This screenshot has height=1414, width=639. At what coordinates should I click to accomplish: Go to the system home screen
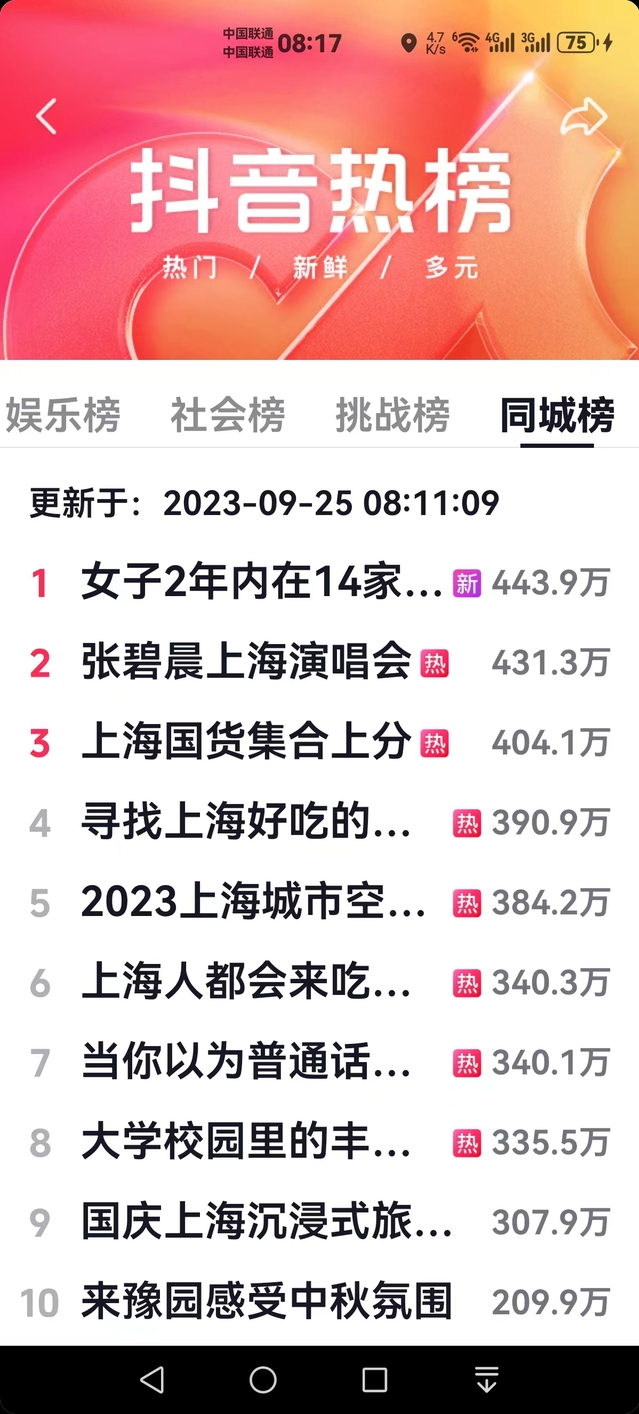click(x=263, y=1380)
